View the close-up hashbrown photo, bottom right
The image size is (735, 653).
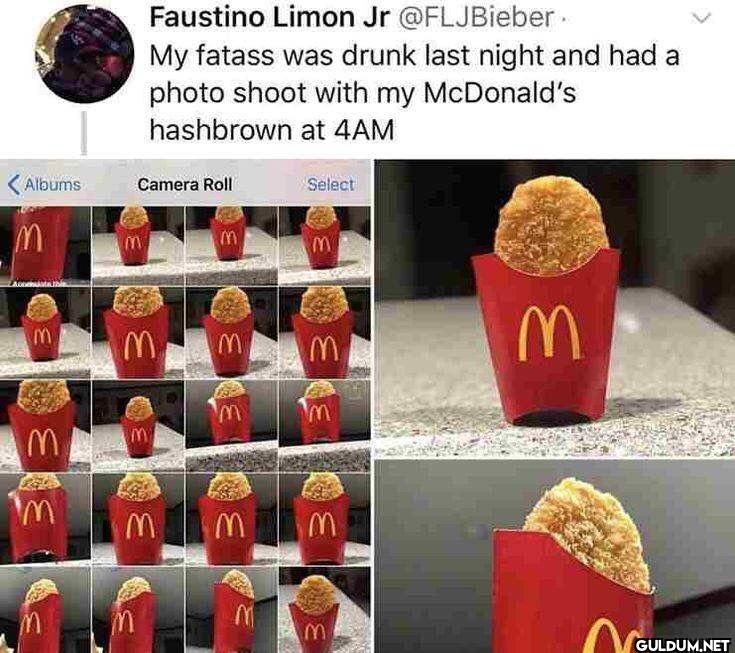554,555
